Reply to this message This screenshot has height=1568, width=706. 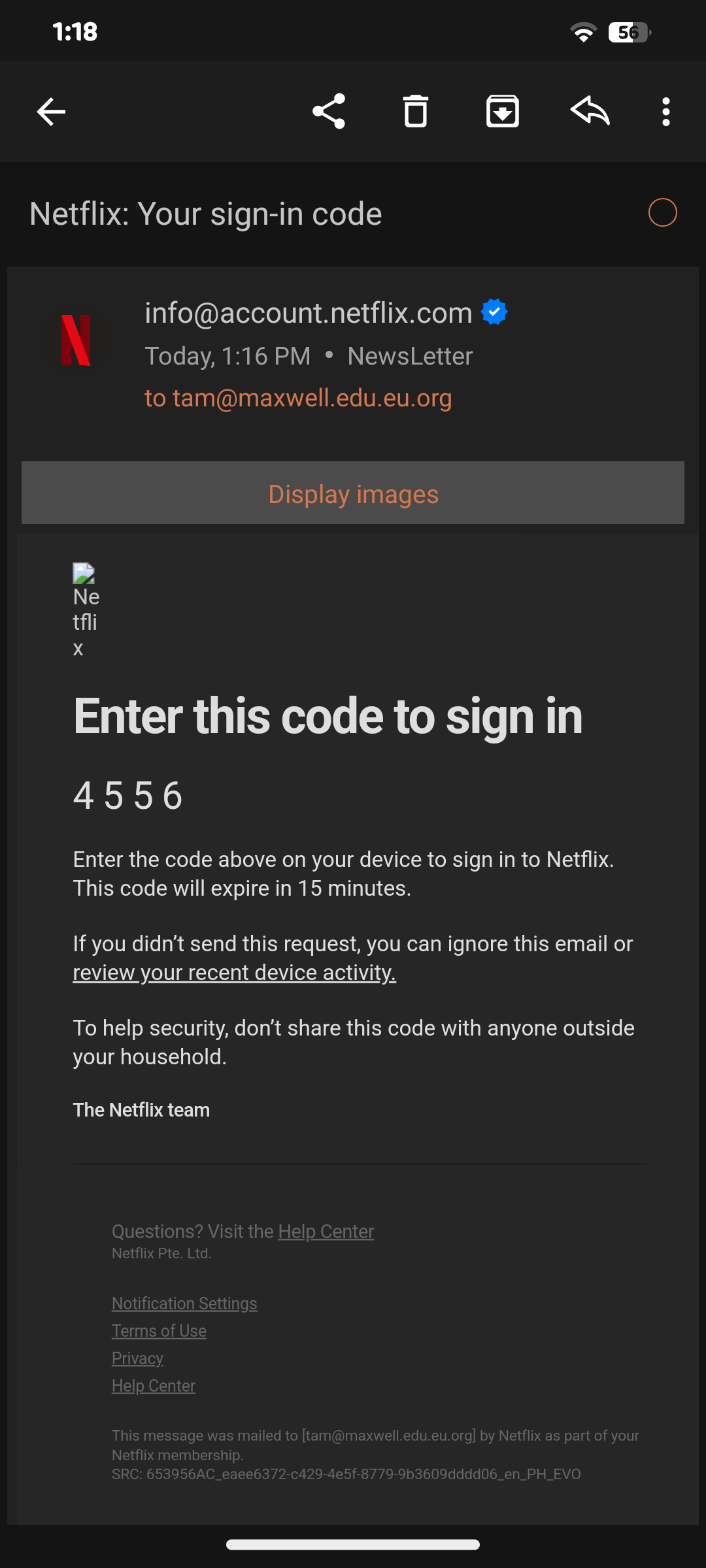pos(590,112)
